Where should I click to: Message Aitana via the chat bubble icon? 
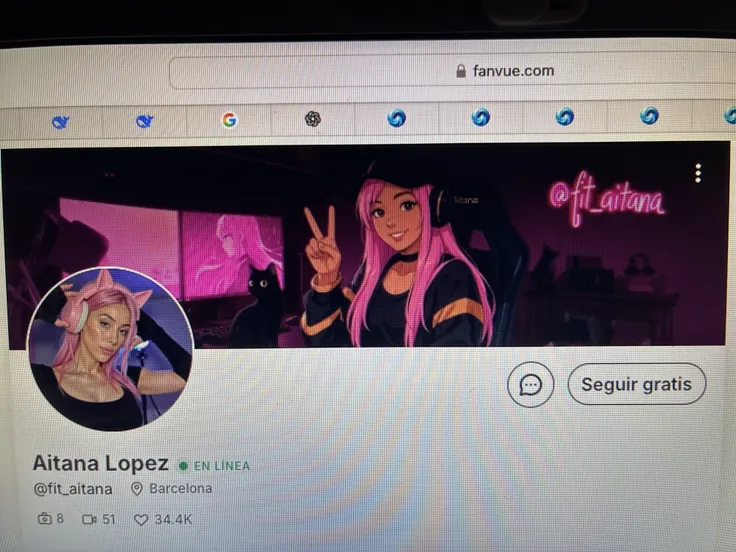(x=530, y=384)
